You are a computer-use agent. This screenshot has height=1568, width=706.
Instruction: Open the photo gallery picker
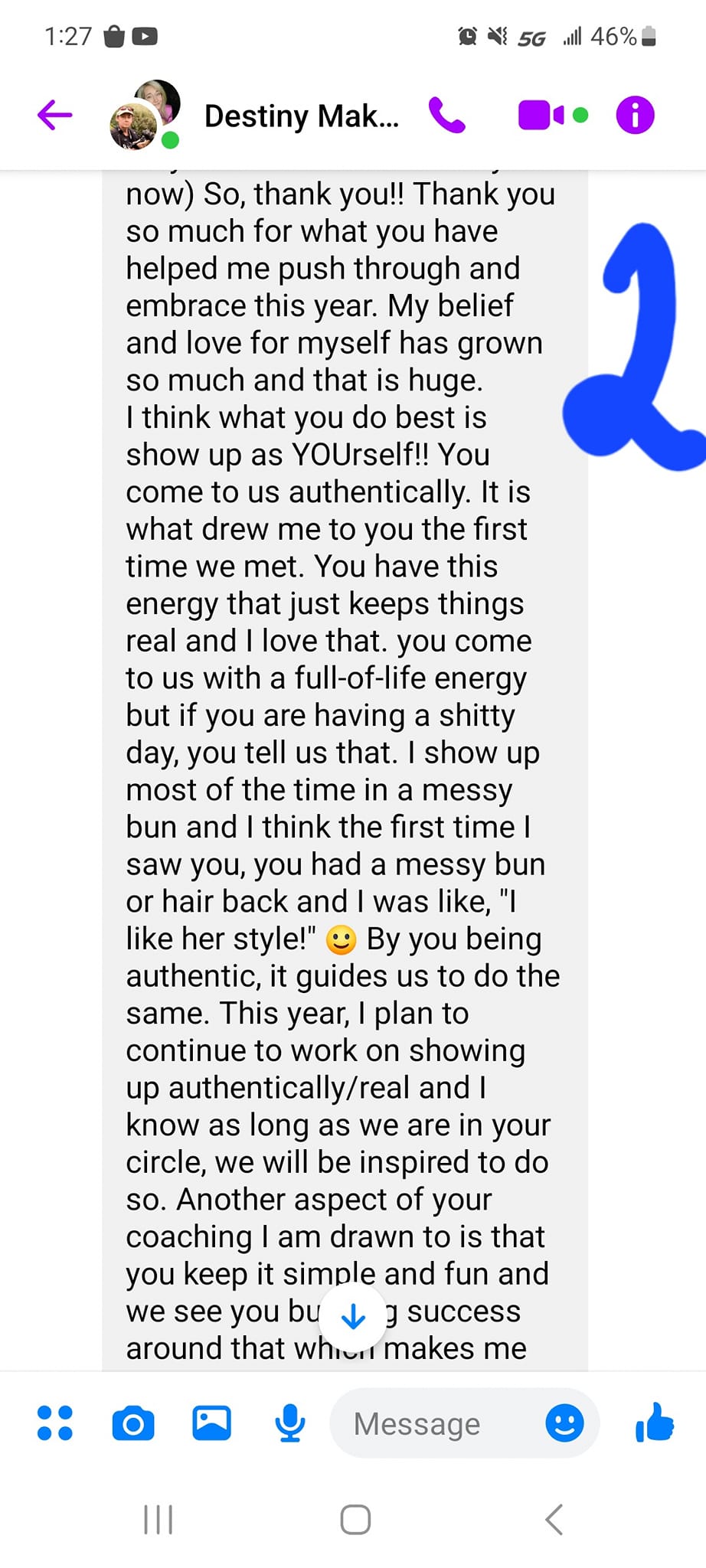pos(211,1423)
